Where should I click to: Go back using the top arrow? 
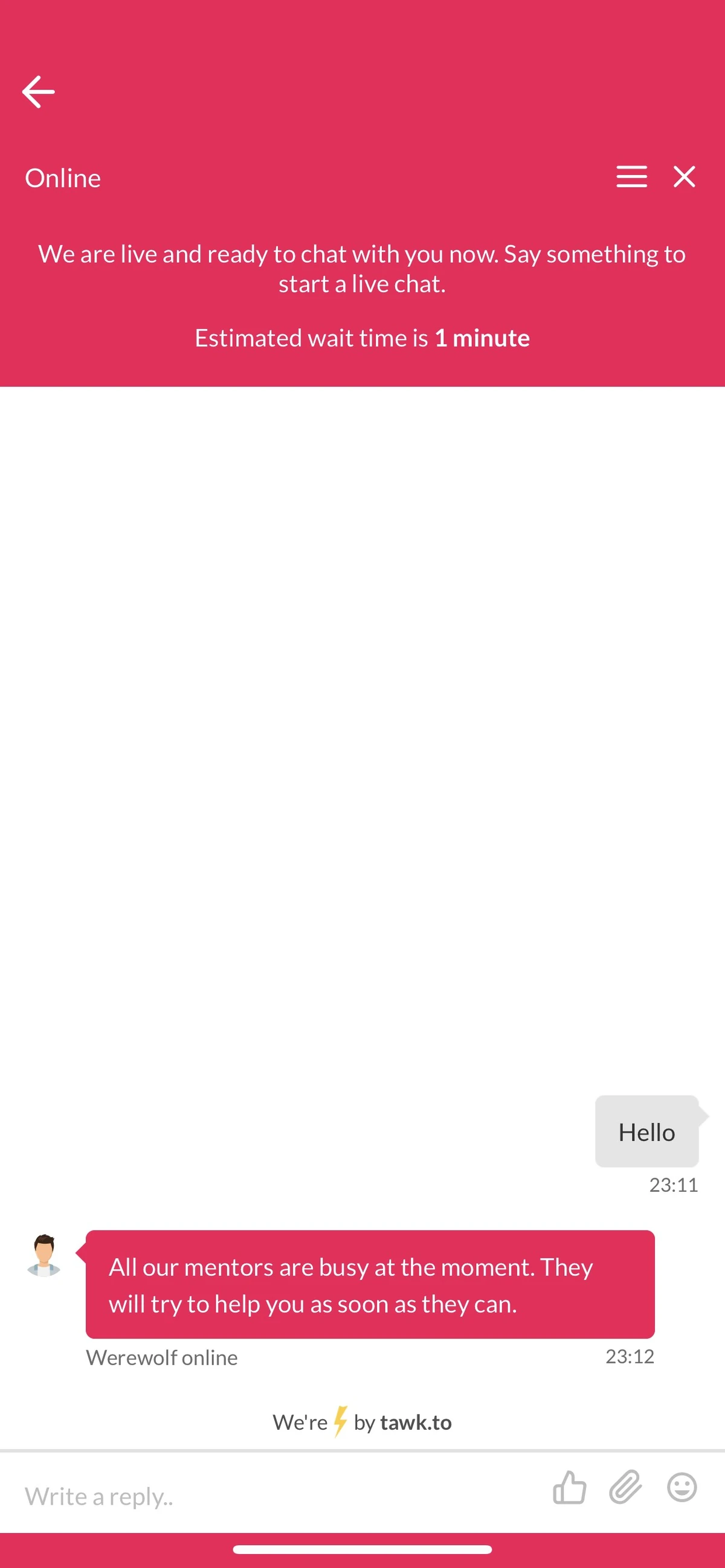(x=39, y=92)
